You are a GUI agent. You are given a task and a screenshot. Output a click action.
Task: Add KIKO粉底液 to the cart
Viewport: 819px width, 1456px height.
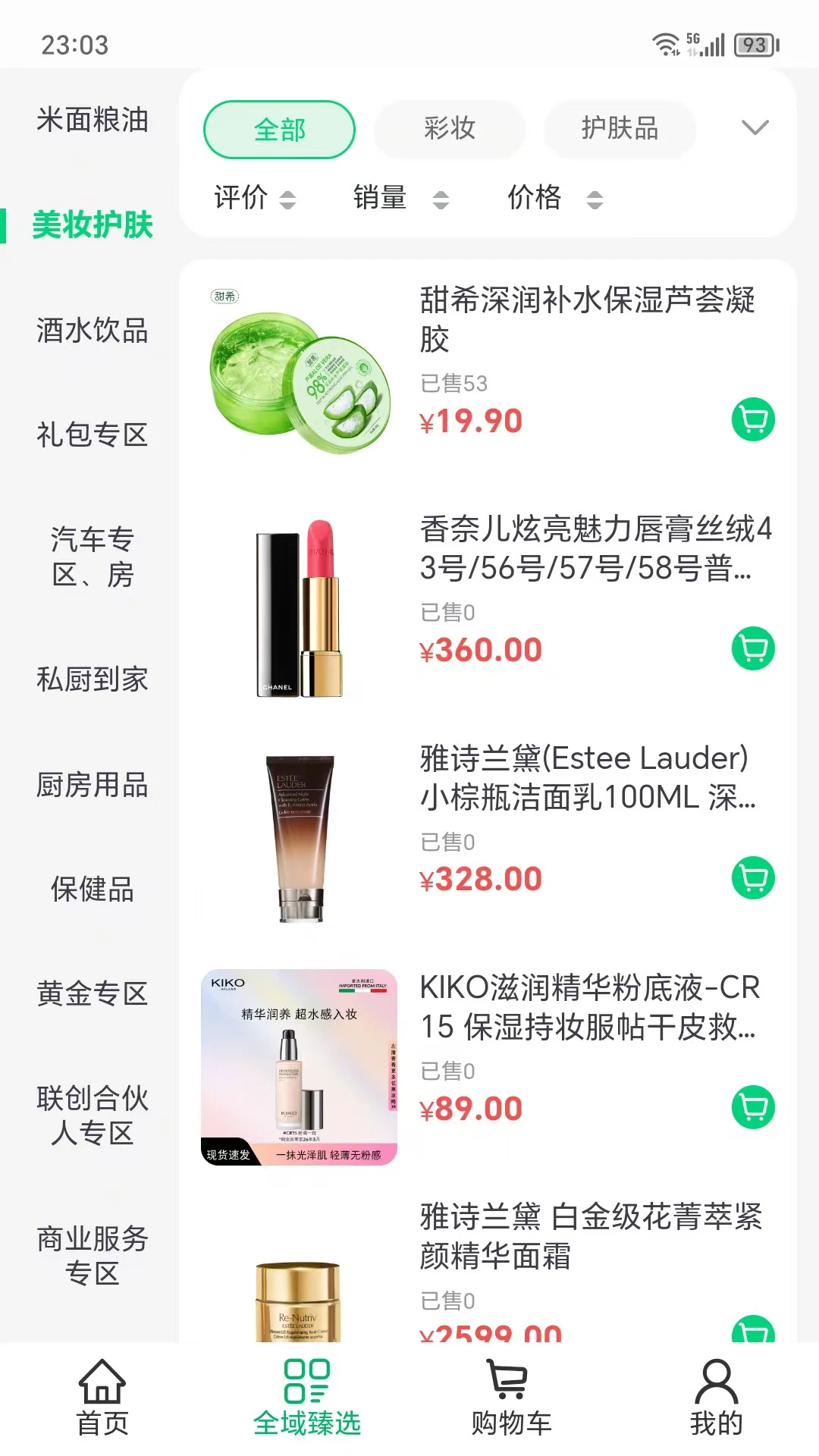[x=753, y=1107]
